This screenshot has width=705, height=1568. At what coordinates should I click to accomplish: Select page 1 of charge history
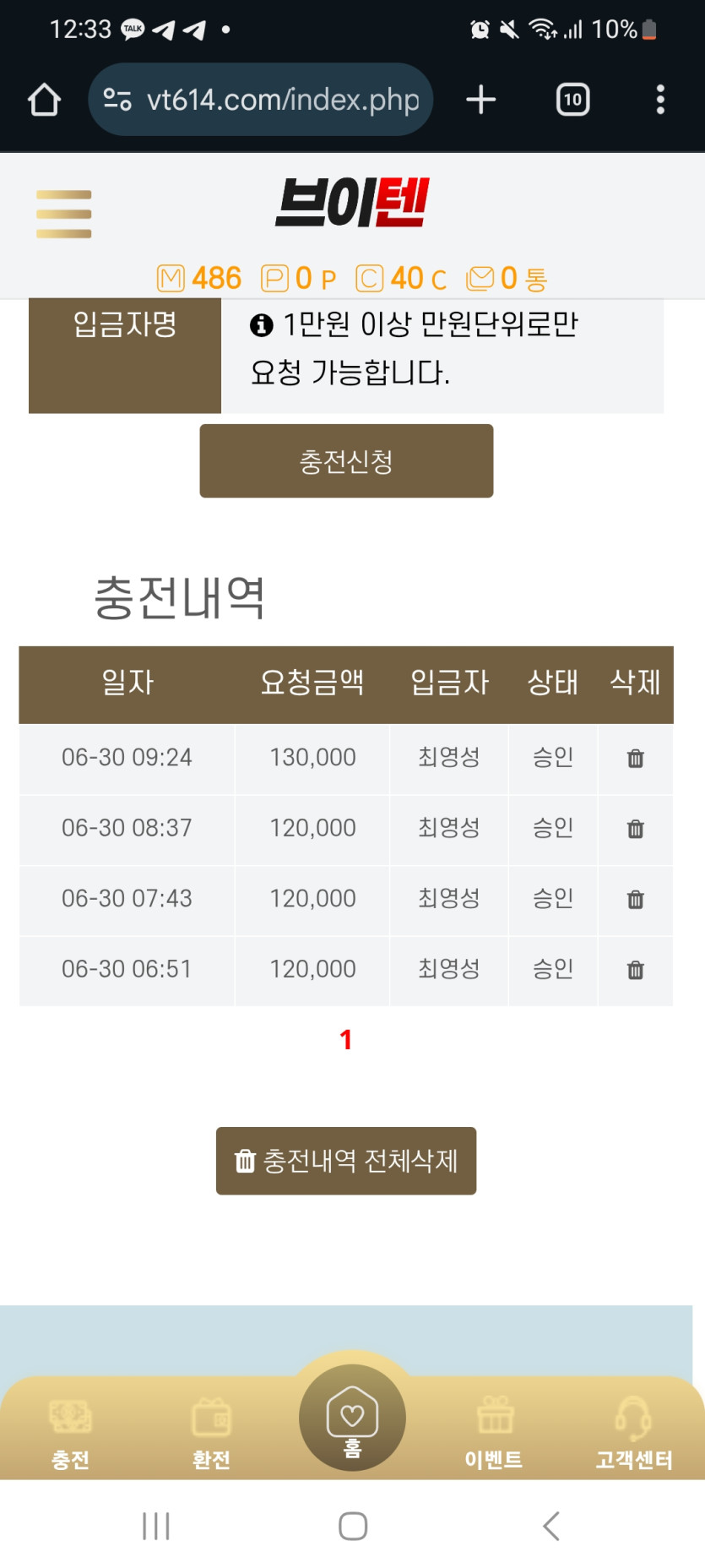click(x=346, y=1039)
